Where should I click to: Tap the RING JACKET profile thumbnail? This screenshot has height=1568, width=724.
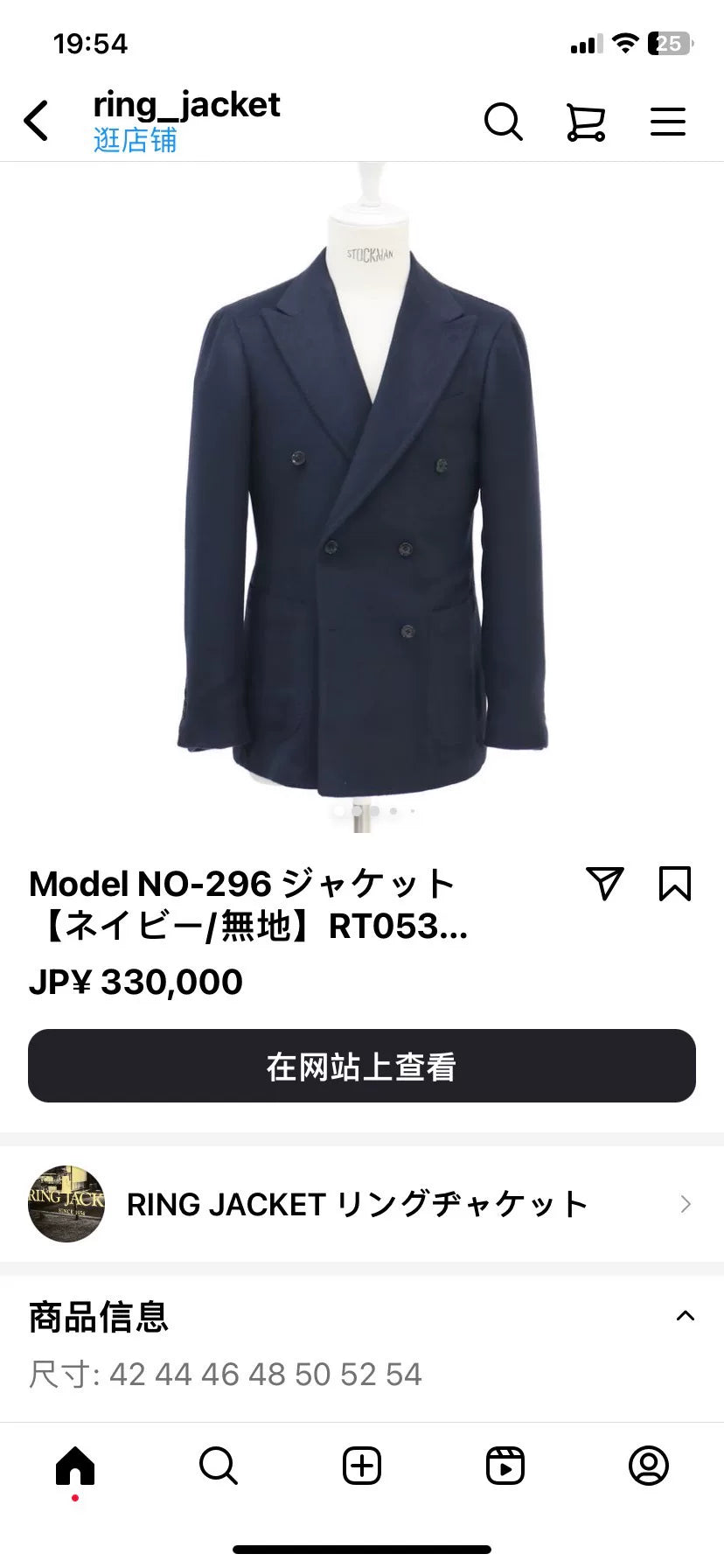65,1205
